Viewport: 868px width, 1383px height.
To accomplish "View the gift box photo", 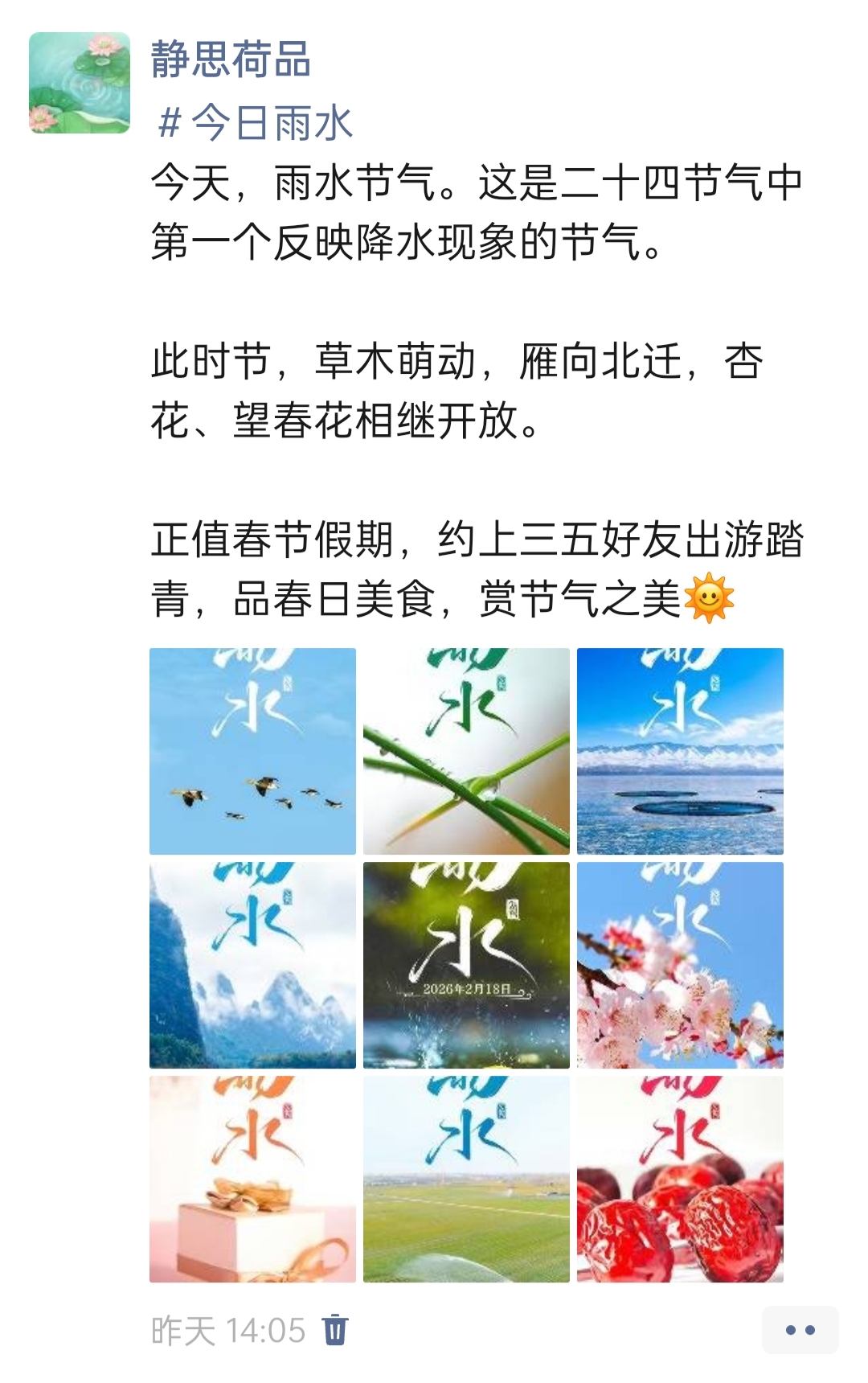I will tap(252, 1179).
